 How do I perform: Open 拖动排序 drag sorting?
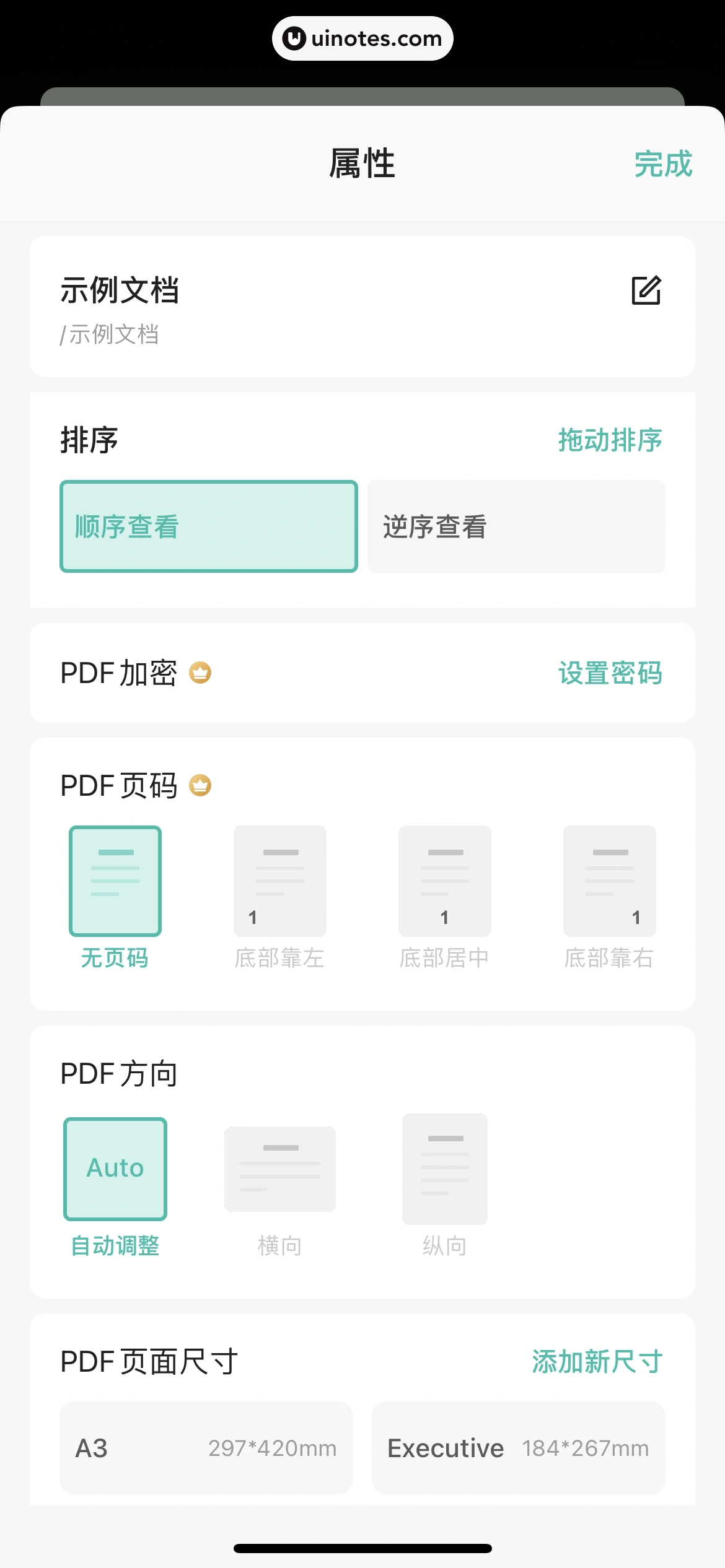(x=610, y=440)
